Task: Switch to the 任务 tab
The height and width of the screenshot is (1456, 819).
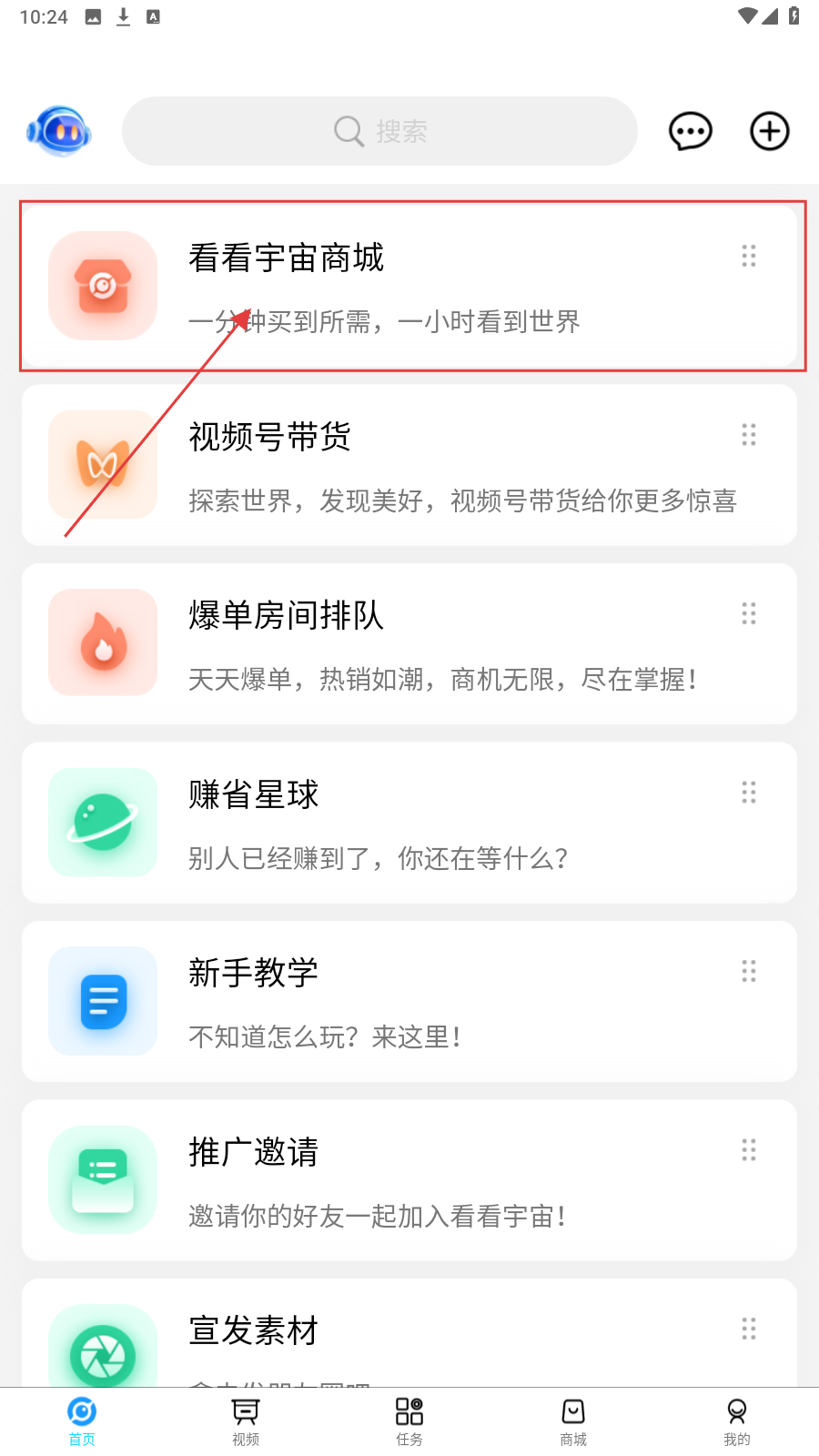Action: coord(409,1421)
